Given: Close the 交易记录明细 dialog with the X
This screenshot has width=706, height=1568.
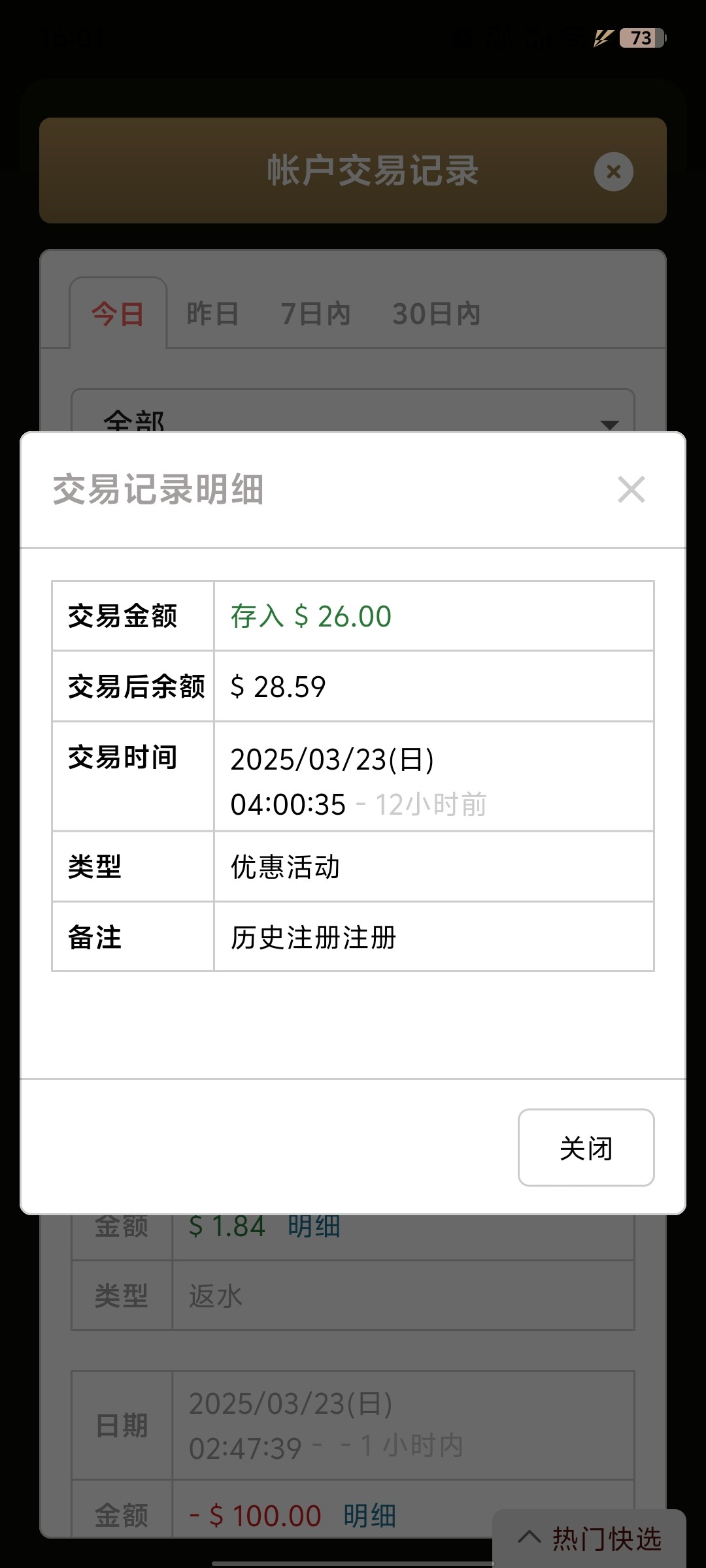Looking at the screenshot, I should tap(631, 489).
